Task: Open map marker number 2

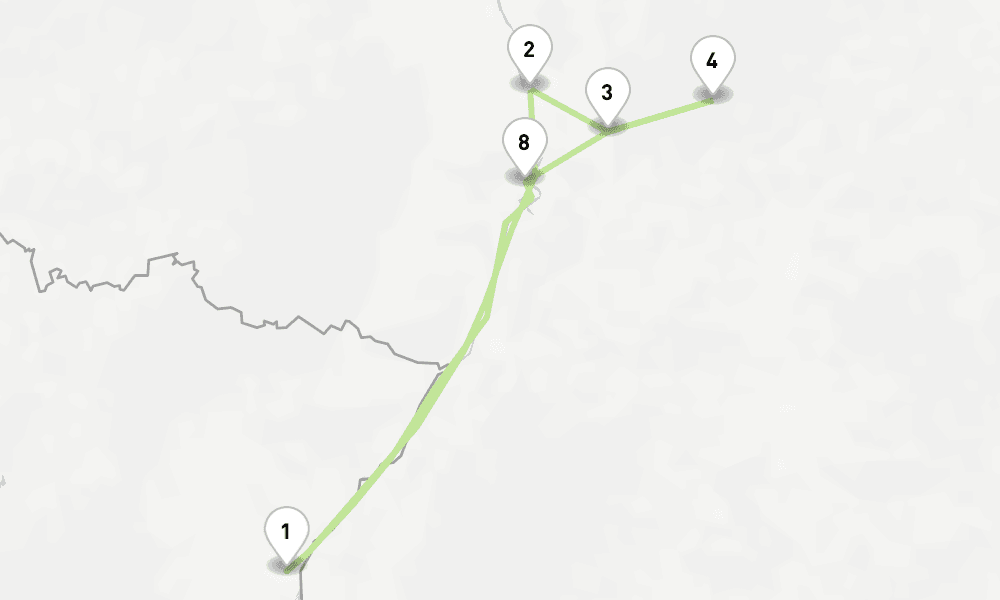Action: pos(529,50)
